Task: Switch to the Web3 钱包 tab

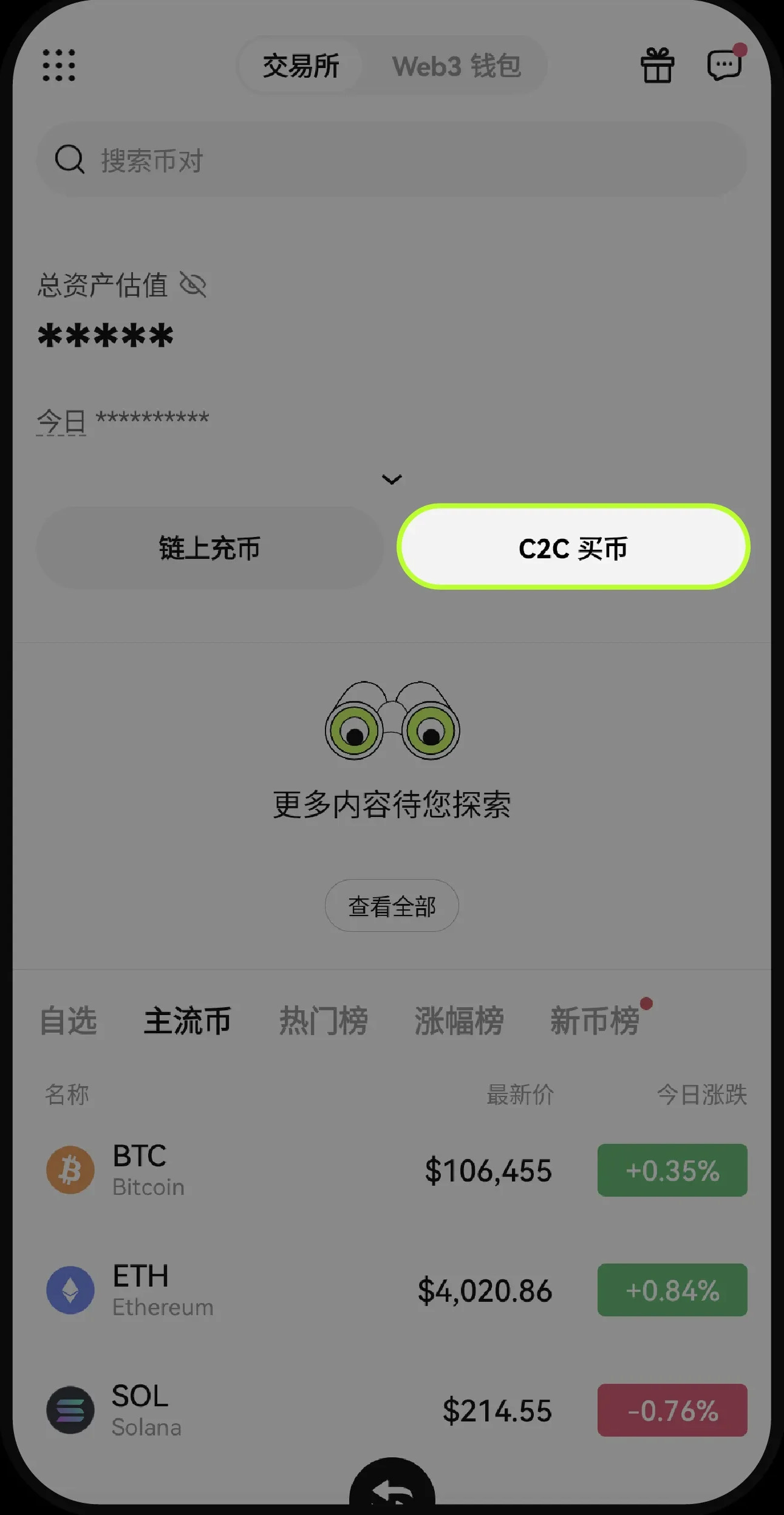Action: click(x=456, y=66)
